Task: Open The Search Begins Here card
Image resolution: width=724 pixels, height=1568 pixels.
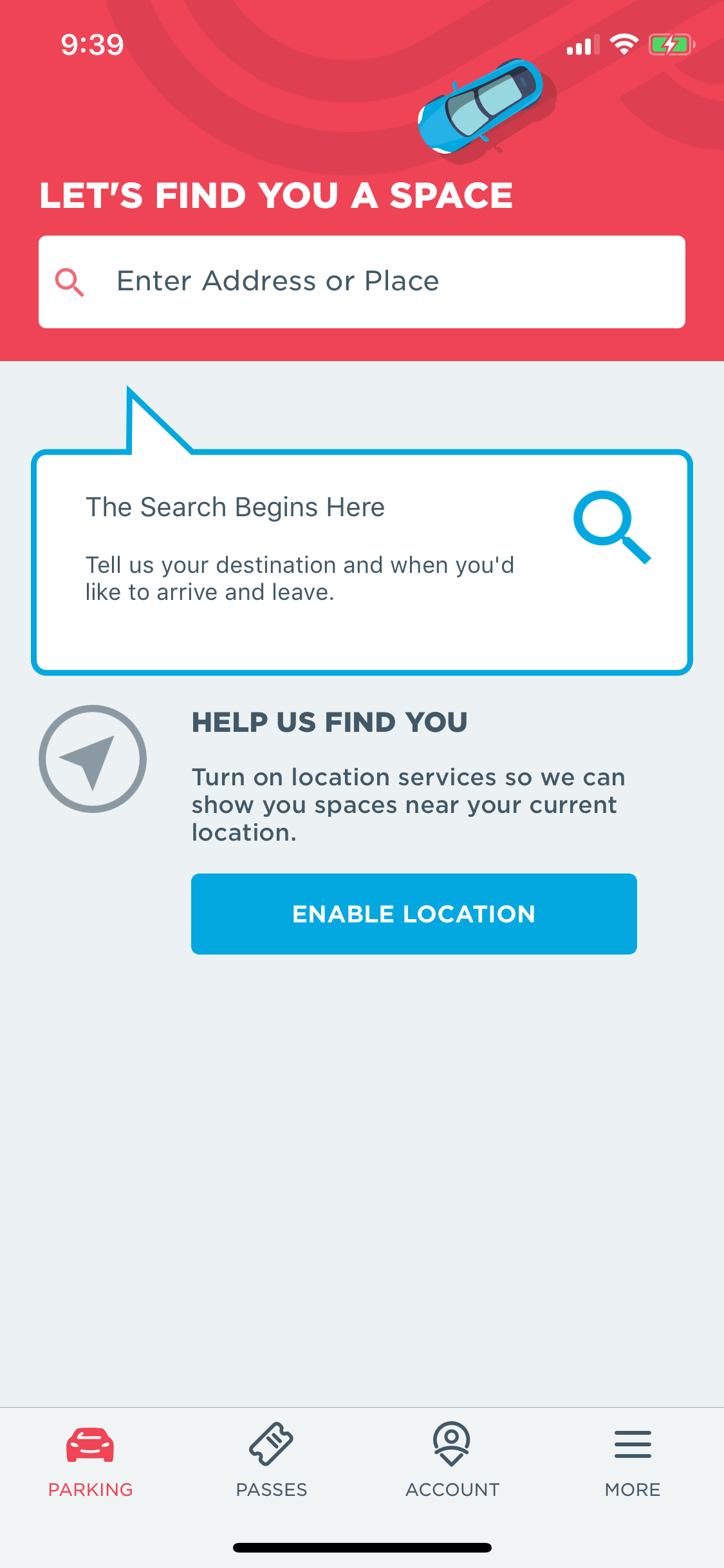Action: coord(362,562)
